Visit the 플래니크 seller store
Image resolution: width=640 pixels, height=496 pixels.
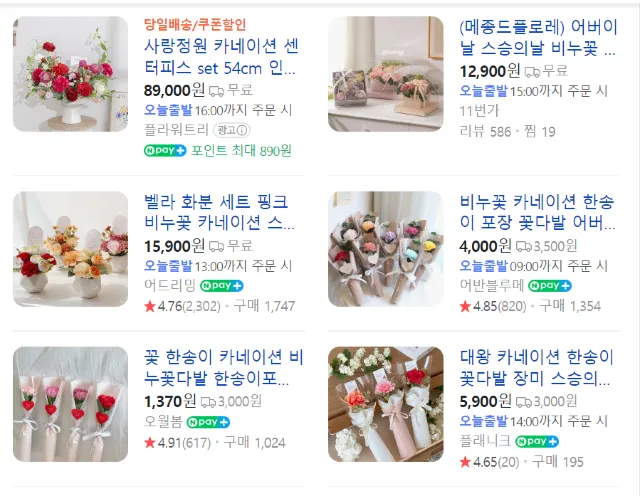(x=485, y=441)
